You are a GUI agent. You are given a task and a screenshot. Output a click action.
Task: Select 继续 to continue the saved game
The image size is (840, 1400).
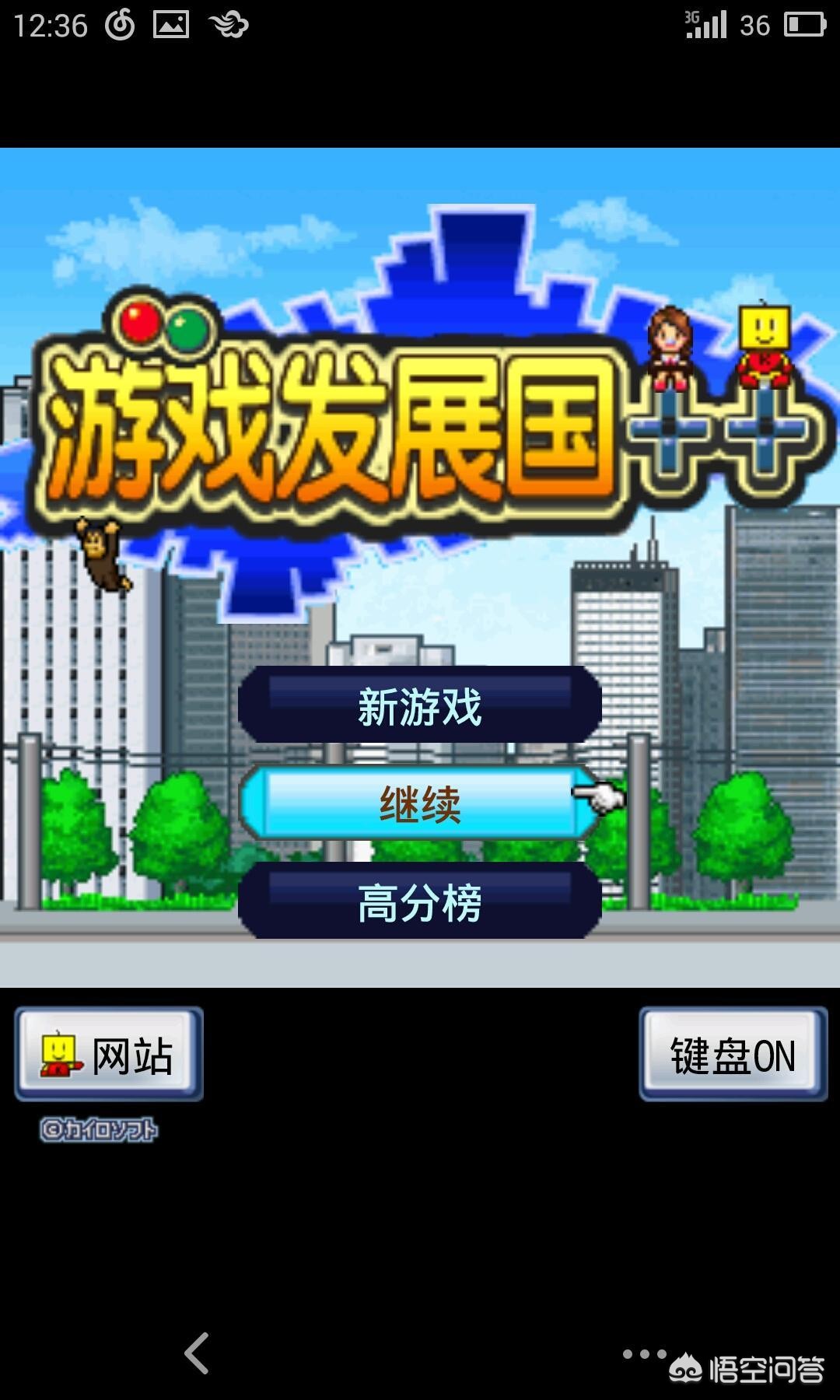[x=420, y=803]
